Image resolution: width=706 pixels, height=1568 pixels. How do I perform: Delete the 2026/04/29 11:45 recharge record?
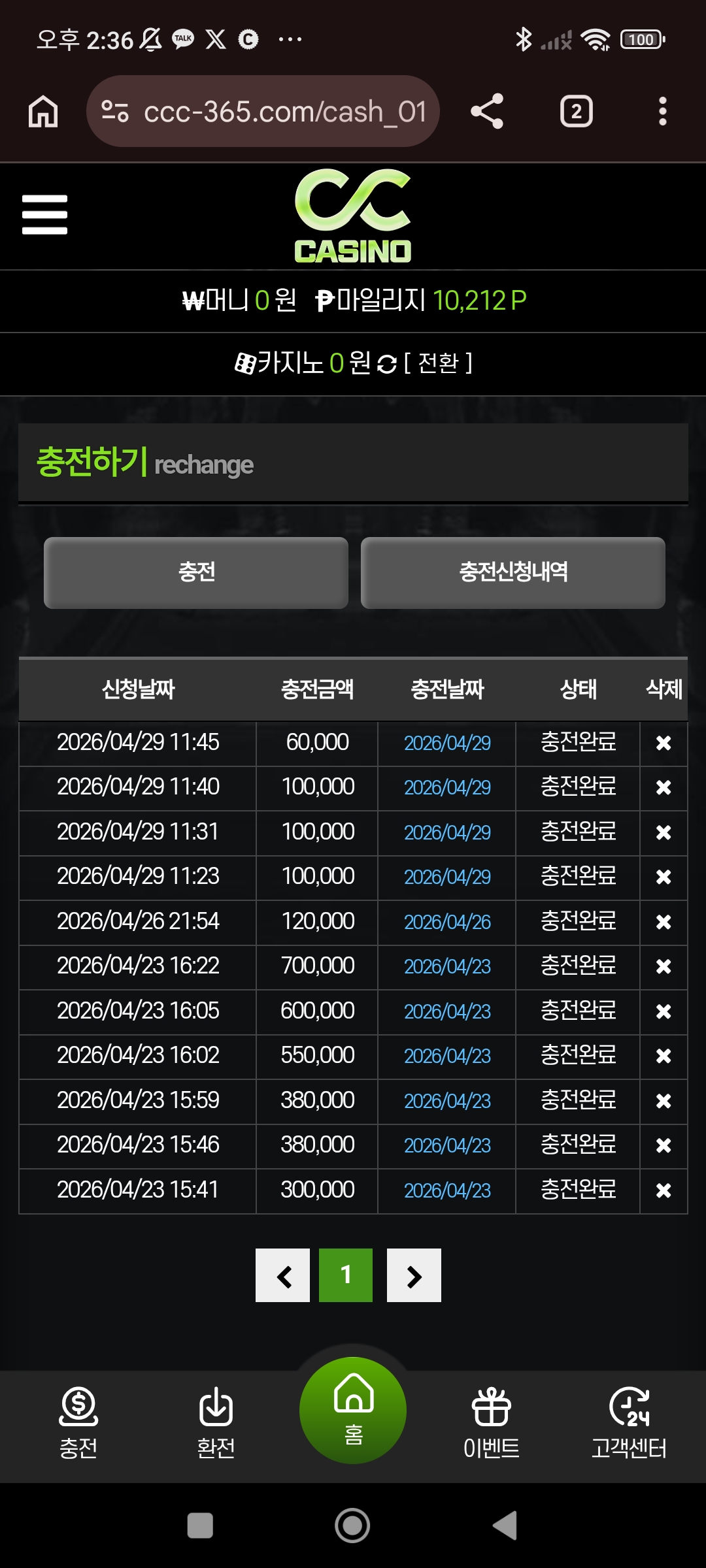[x=663, y=743]
